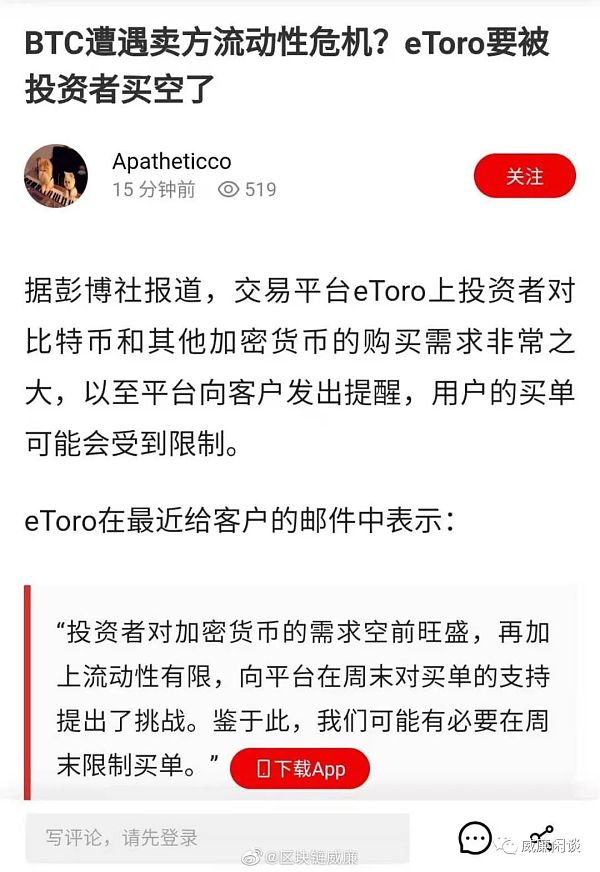
Task: Follow the author Apatheticco
Action: click(524, 176)
